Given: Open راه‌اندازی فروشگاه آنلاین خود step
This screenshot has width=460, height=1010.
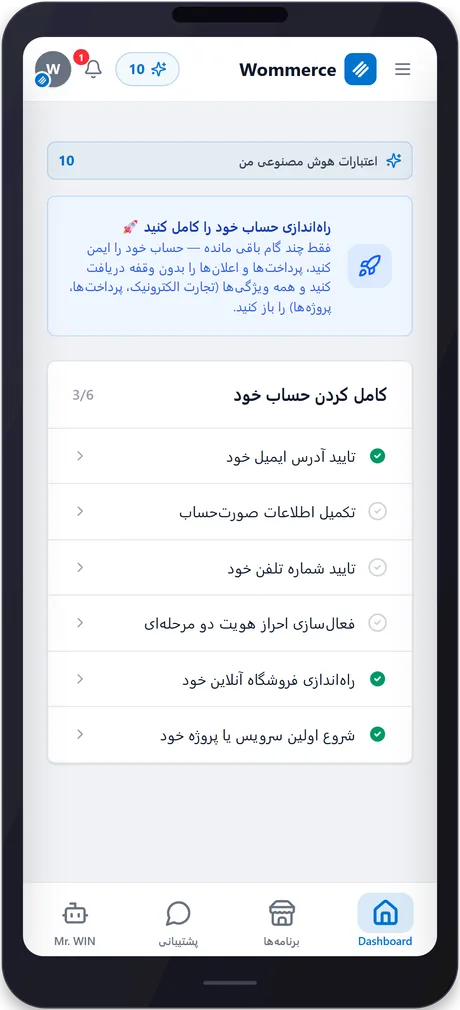Looking at the screenshot, I should coord(230,680).
